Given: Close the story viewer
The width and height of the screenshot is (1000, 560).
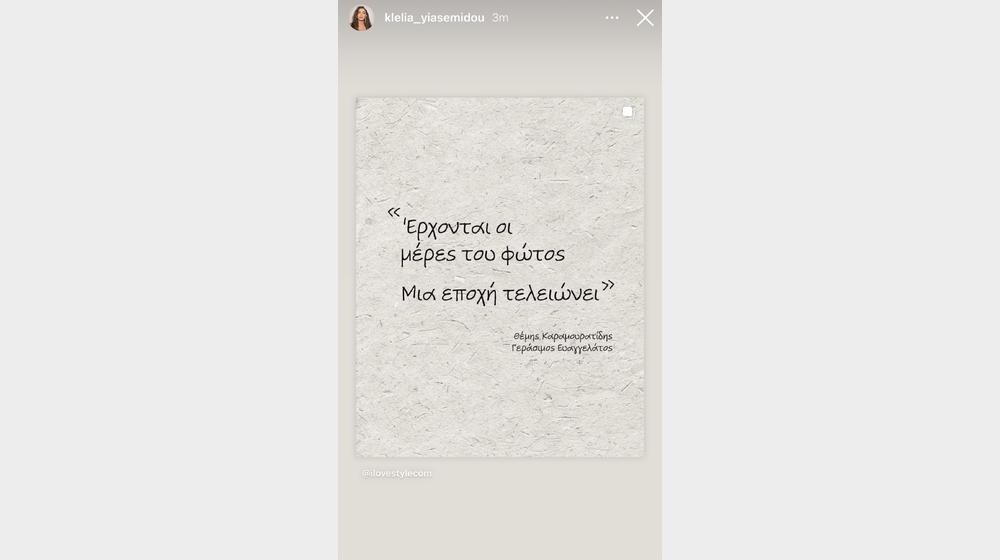Looking at the screenshot, I should click(x=645, y=18).
